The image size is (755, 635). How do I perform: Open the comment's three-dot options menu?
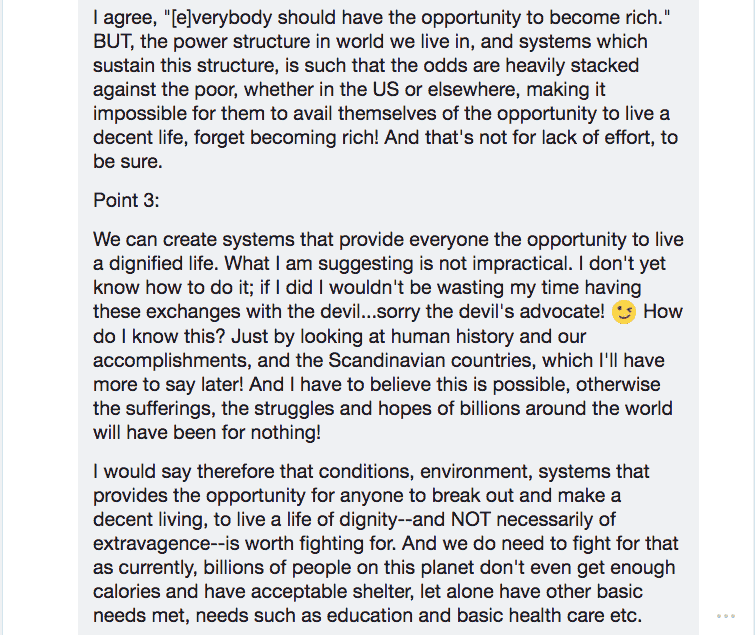(x=726, y=615)
